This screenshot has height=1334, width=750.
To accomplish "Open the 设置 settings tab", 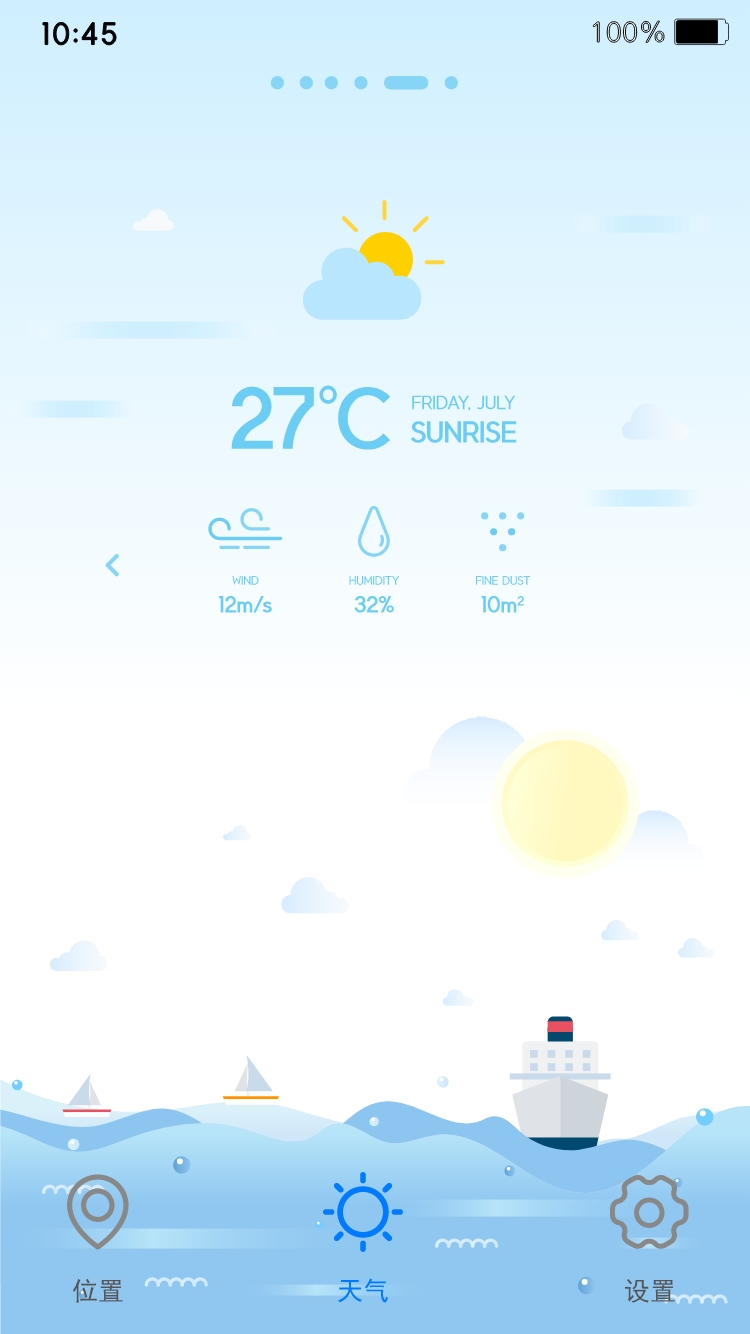I will (649, 1239).
